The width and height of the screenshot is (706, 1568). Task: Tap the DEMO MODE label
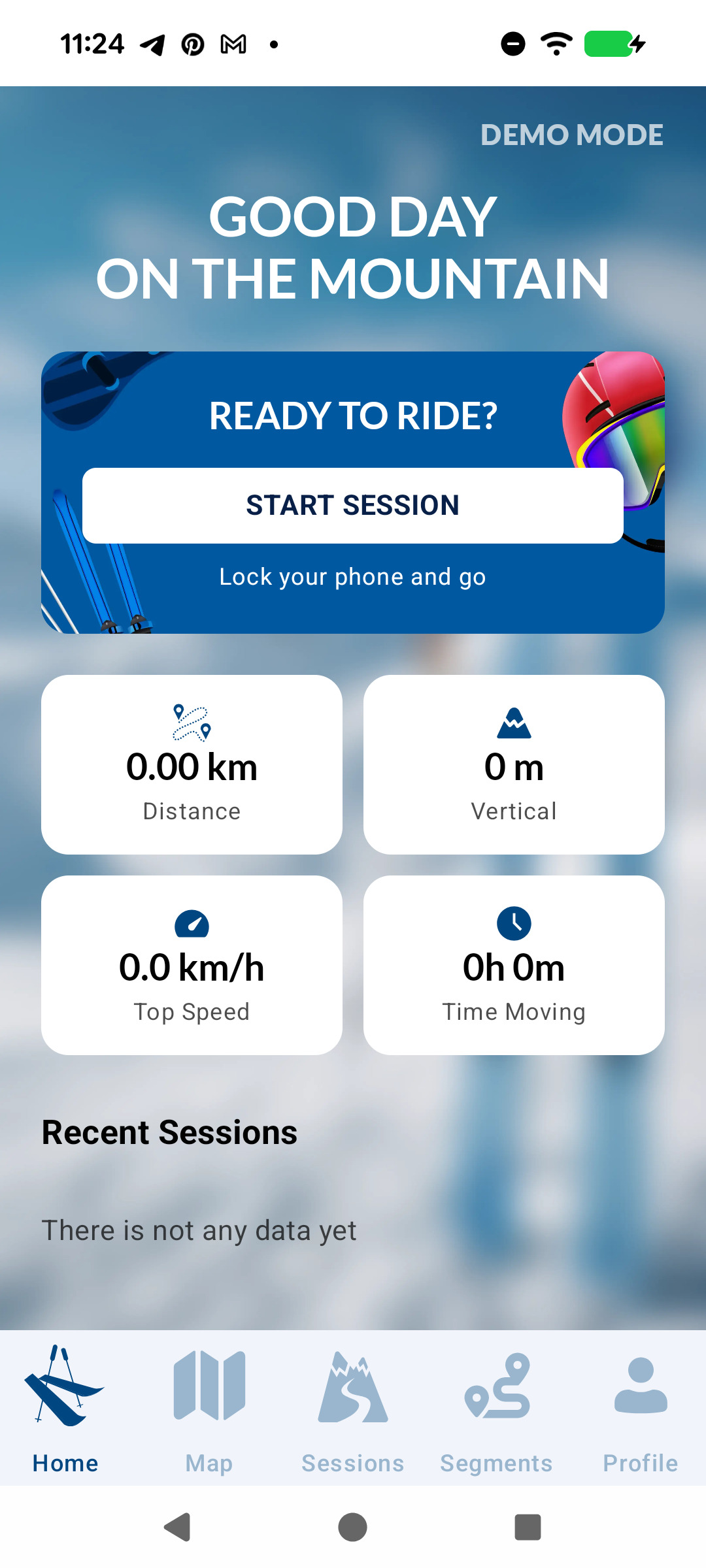[x=571, y=134]
